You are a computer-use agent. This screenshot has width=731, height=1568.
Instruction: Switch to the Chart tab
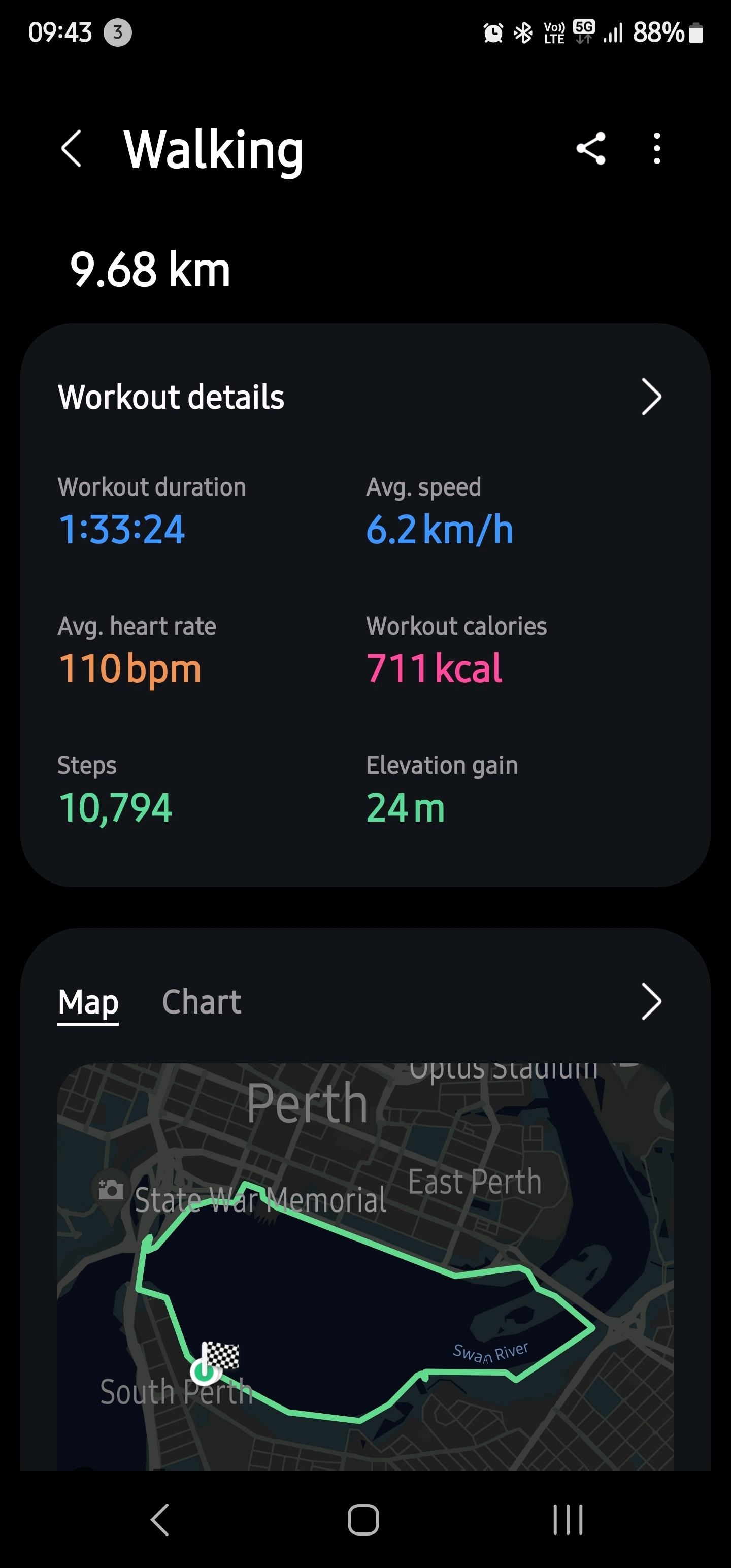point(202,1002)
